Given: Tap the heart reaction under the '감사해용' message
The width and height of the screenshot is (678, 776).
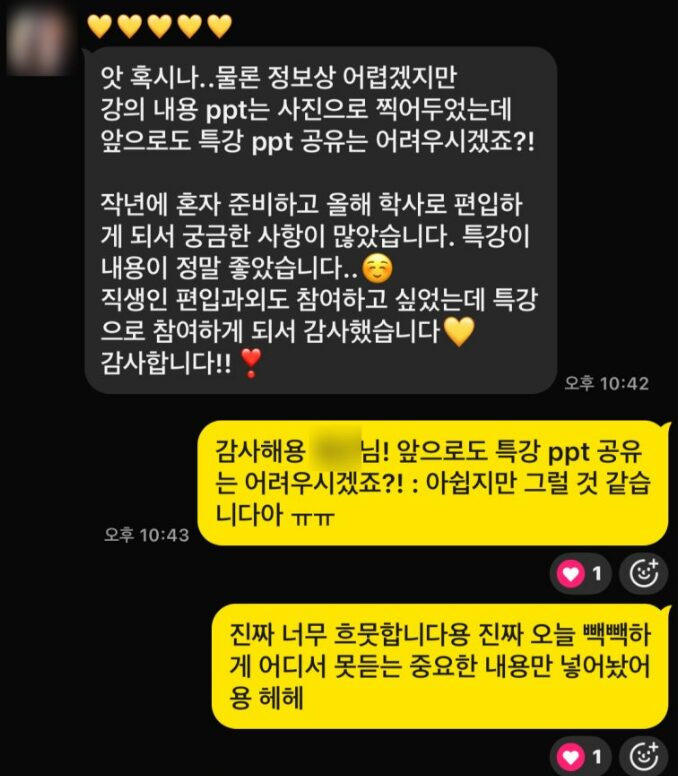Looking at the screenshot, I should coord(580,573).
